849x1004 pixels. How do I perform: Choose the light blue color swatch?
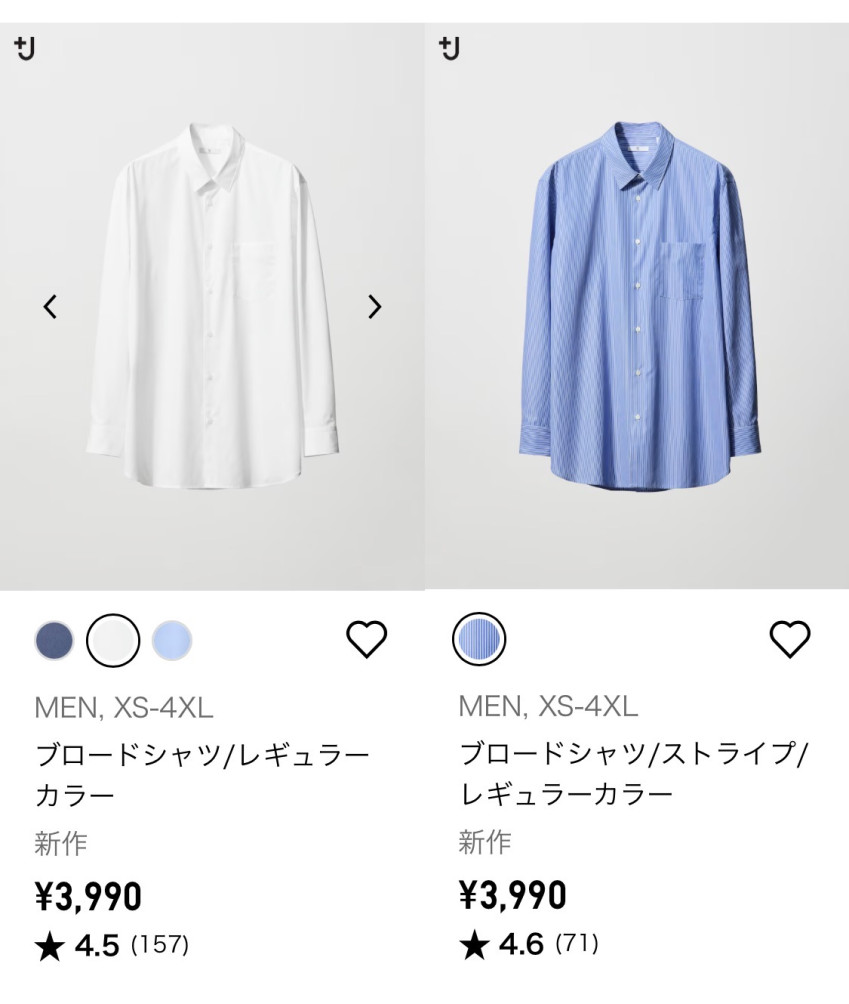pos(172,640)
